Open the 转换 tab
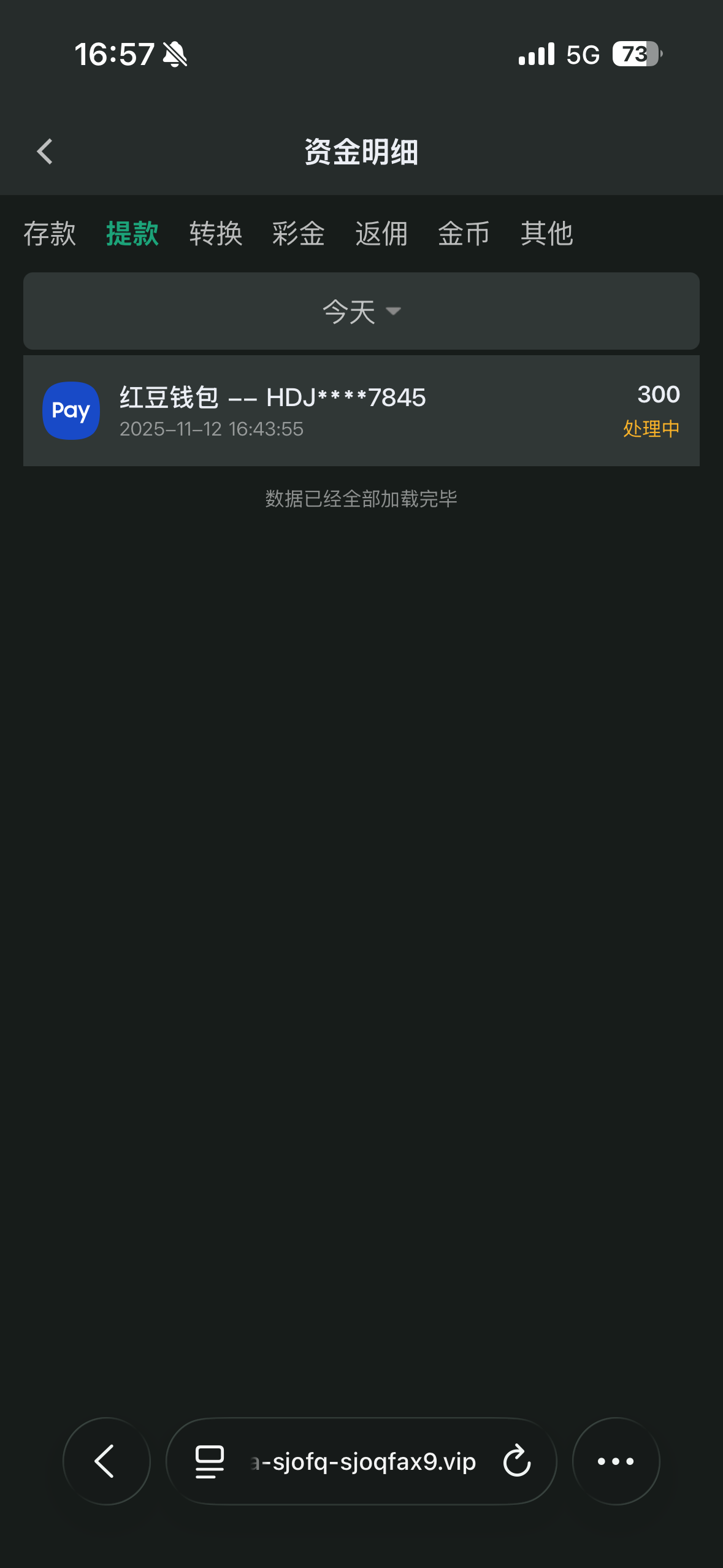This screenshot has width=723, height=1568. tap(215, 234)
